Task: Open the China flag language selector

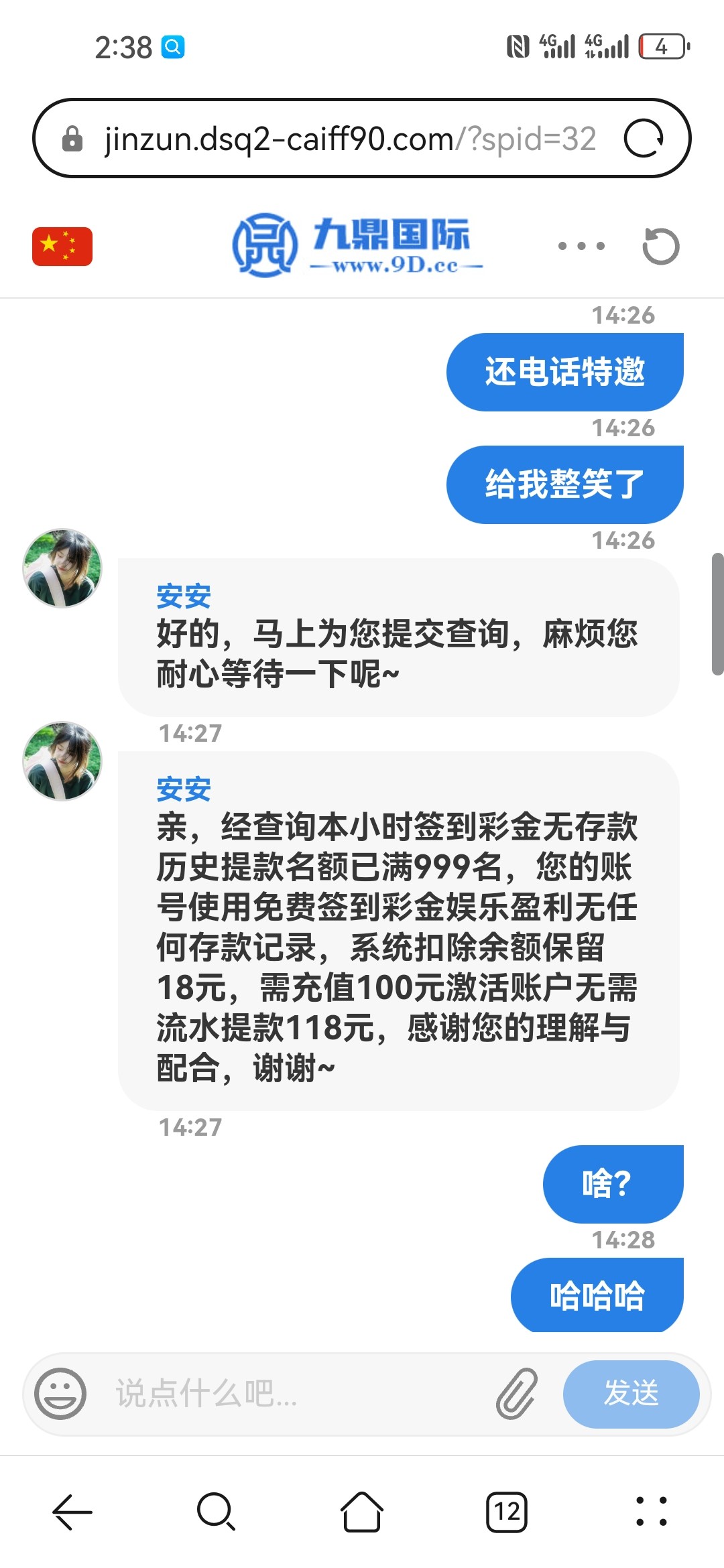Action: (x=62, y=247)
